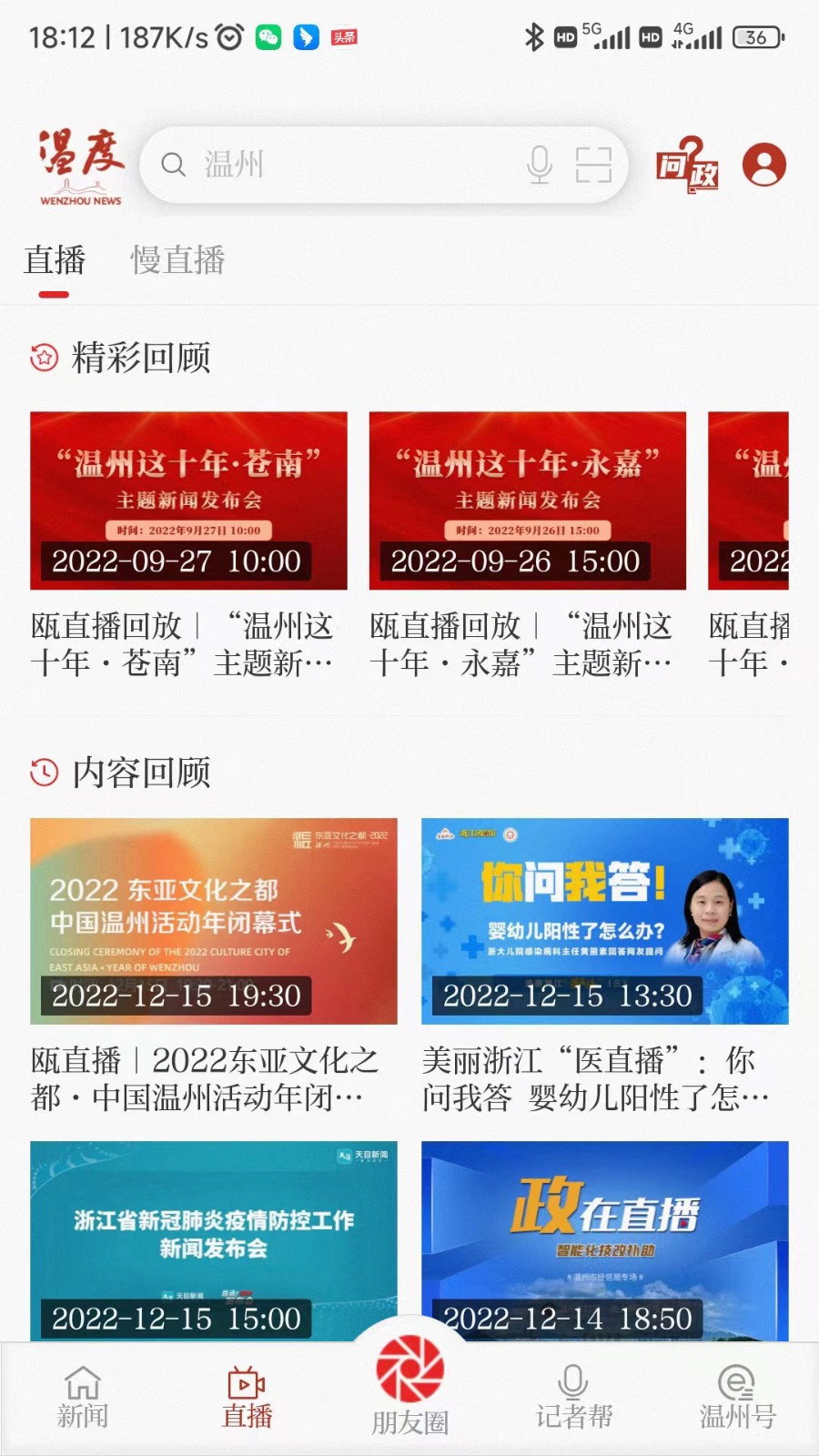Screen dimensions: 819x1456
Task: Open 温州号 via its icon in bottom bar
Action: point(736,1383)
